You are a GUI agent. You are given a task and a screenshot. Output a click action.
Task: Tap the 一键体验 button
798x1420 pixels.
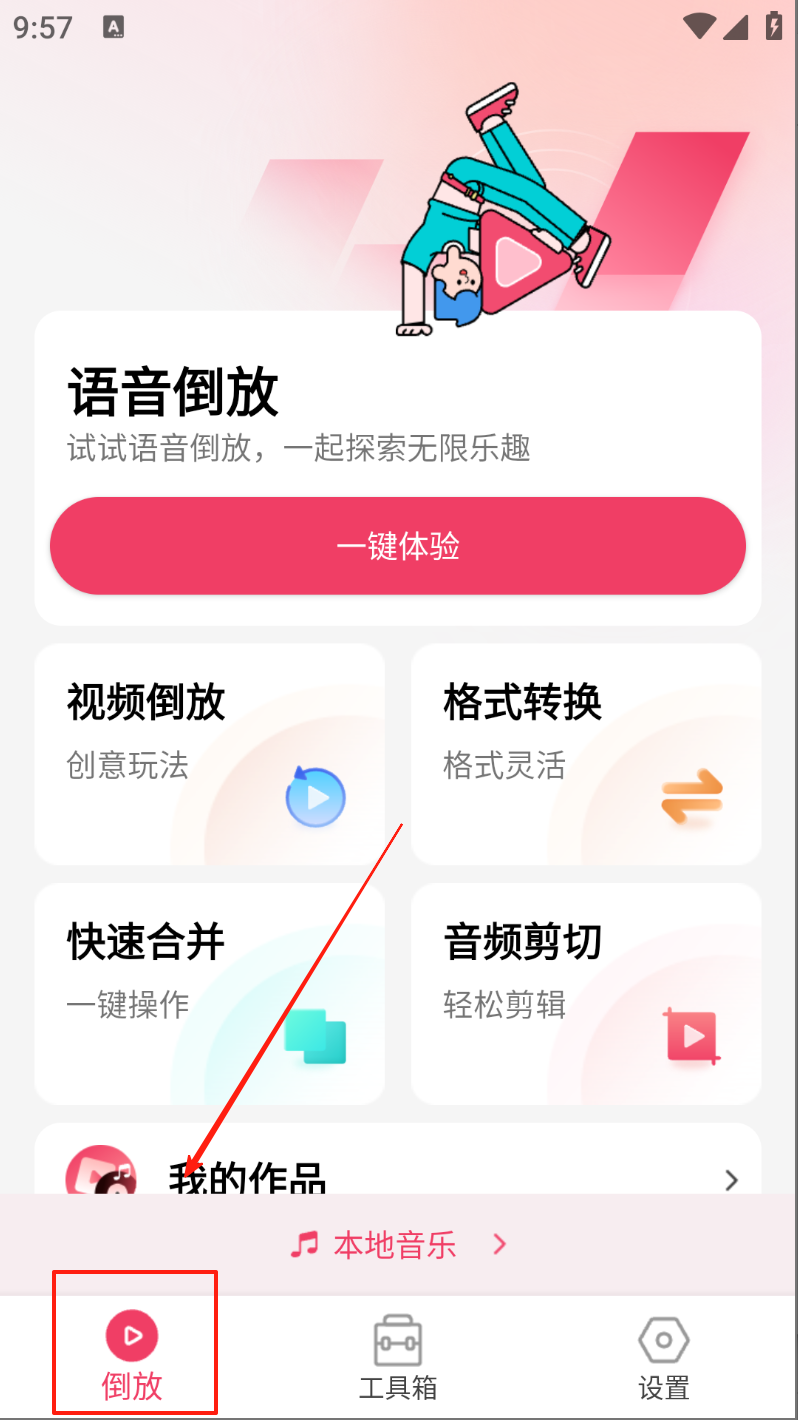[x=398, y=546]
